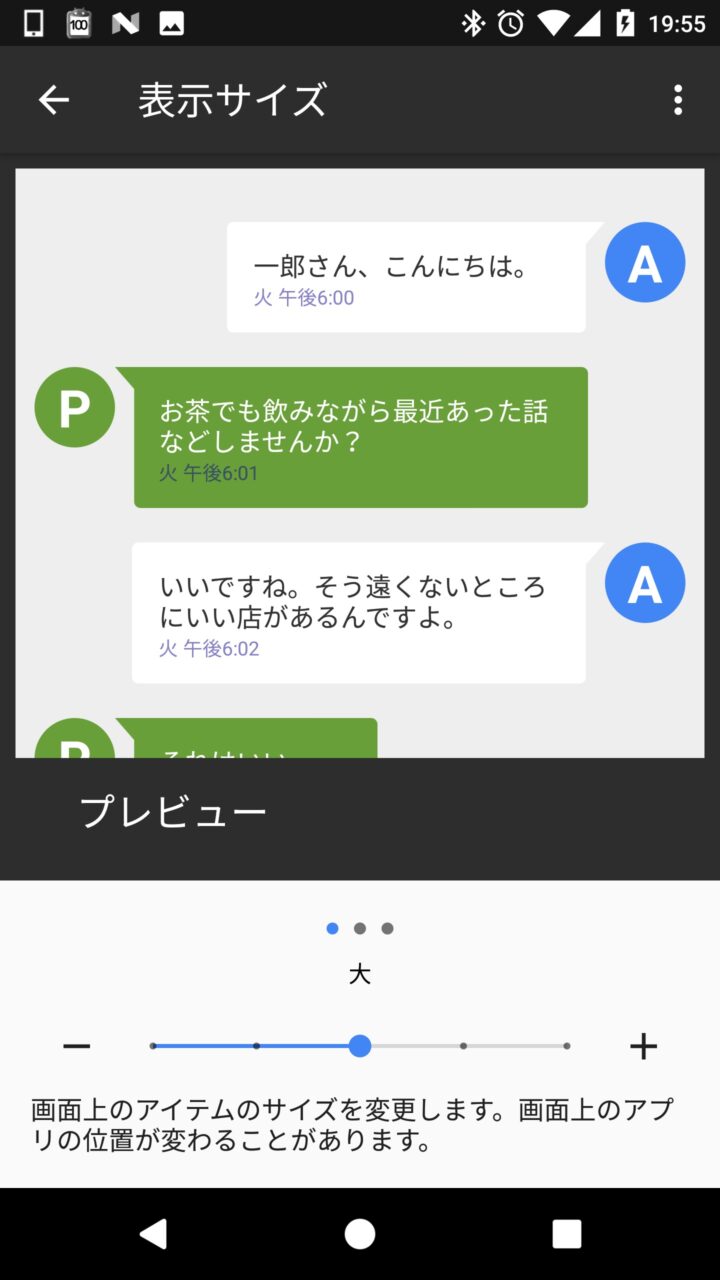Tap the system home button

tap(360, 1234)
